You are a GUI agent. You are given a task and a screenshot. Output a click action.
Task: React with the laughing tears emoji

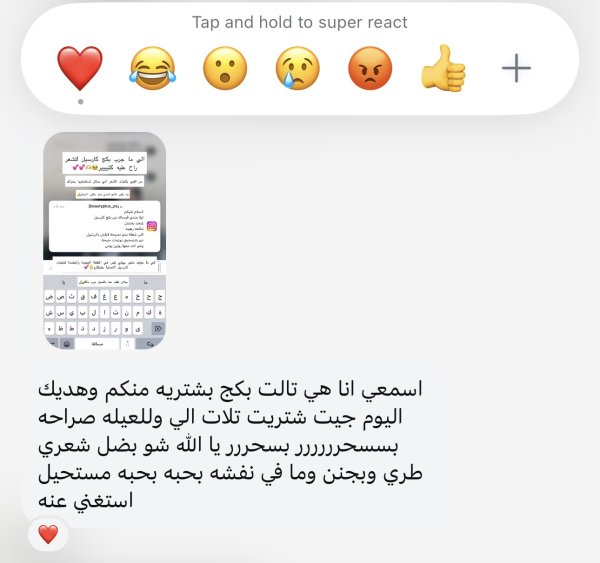coord(152,68)
